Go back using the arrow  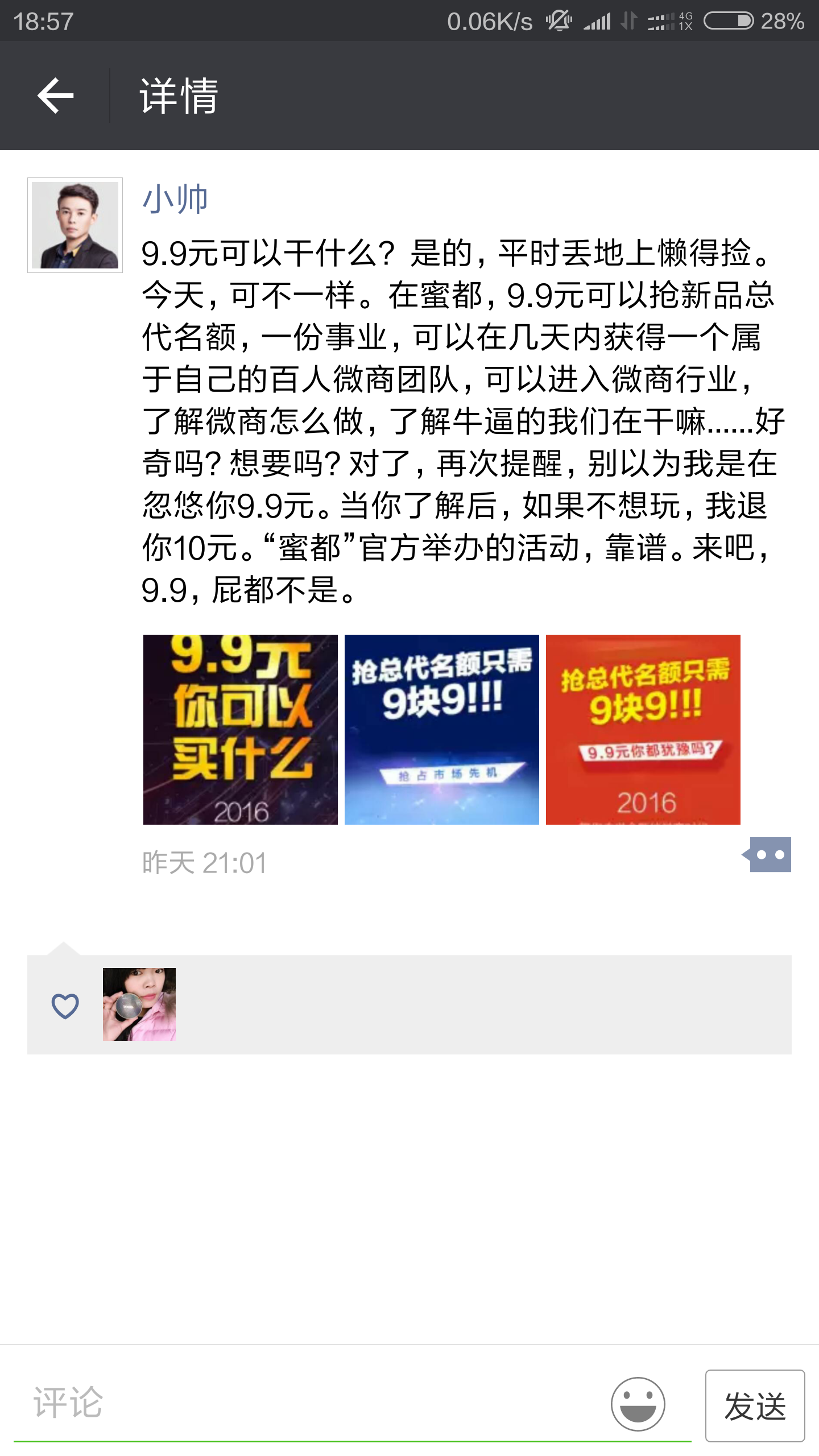[x=55, y=96]
